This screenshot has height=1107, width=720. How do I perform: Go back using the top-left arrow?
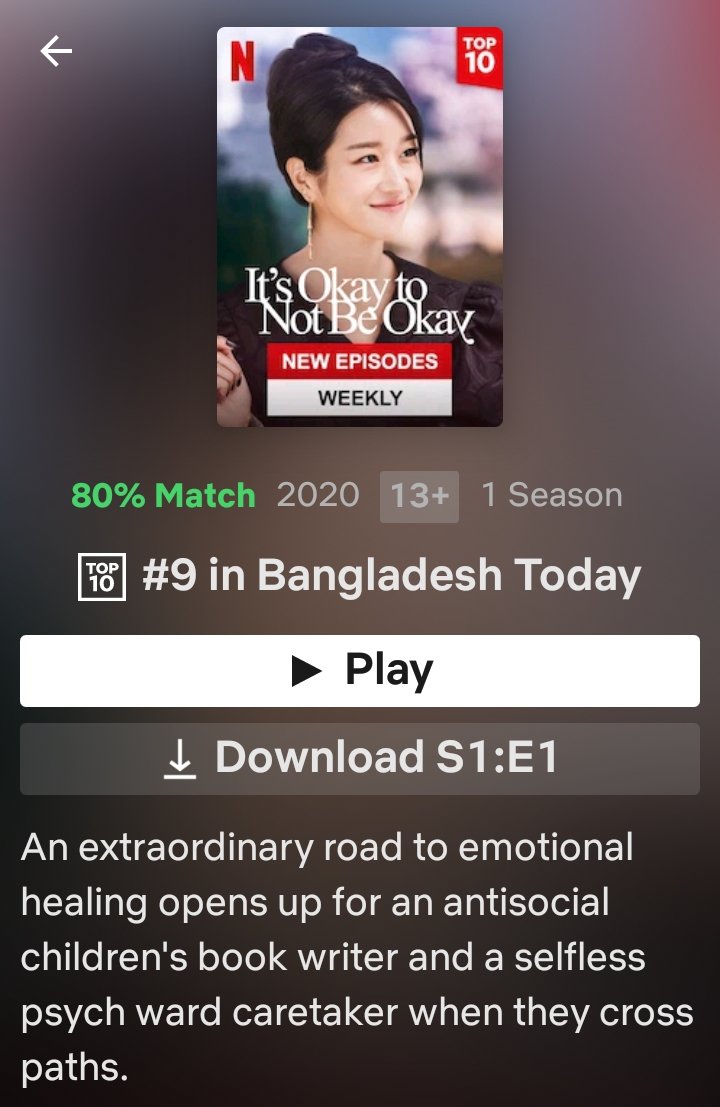[x=56, y=51]
